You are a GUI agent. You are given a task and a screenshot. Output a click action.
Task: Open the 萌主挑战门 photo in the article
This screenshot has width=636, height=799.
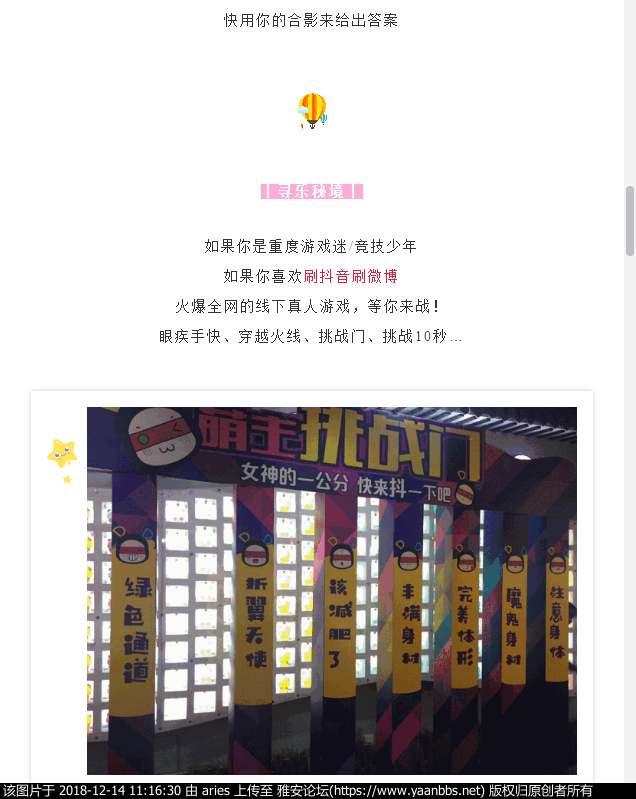[x=331, y=590]
